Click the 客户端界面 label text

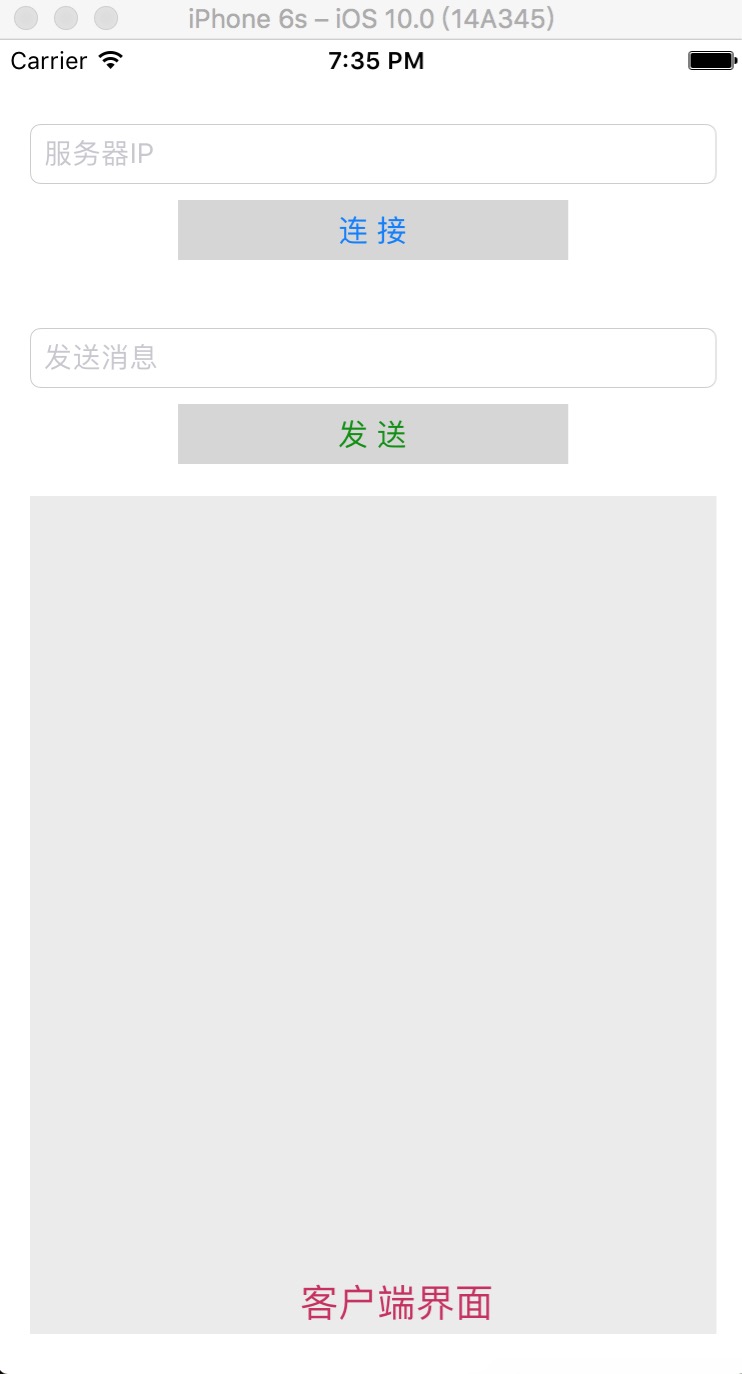click(x=395, y=1302)
